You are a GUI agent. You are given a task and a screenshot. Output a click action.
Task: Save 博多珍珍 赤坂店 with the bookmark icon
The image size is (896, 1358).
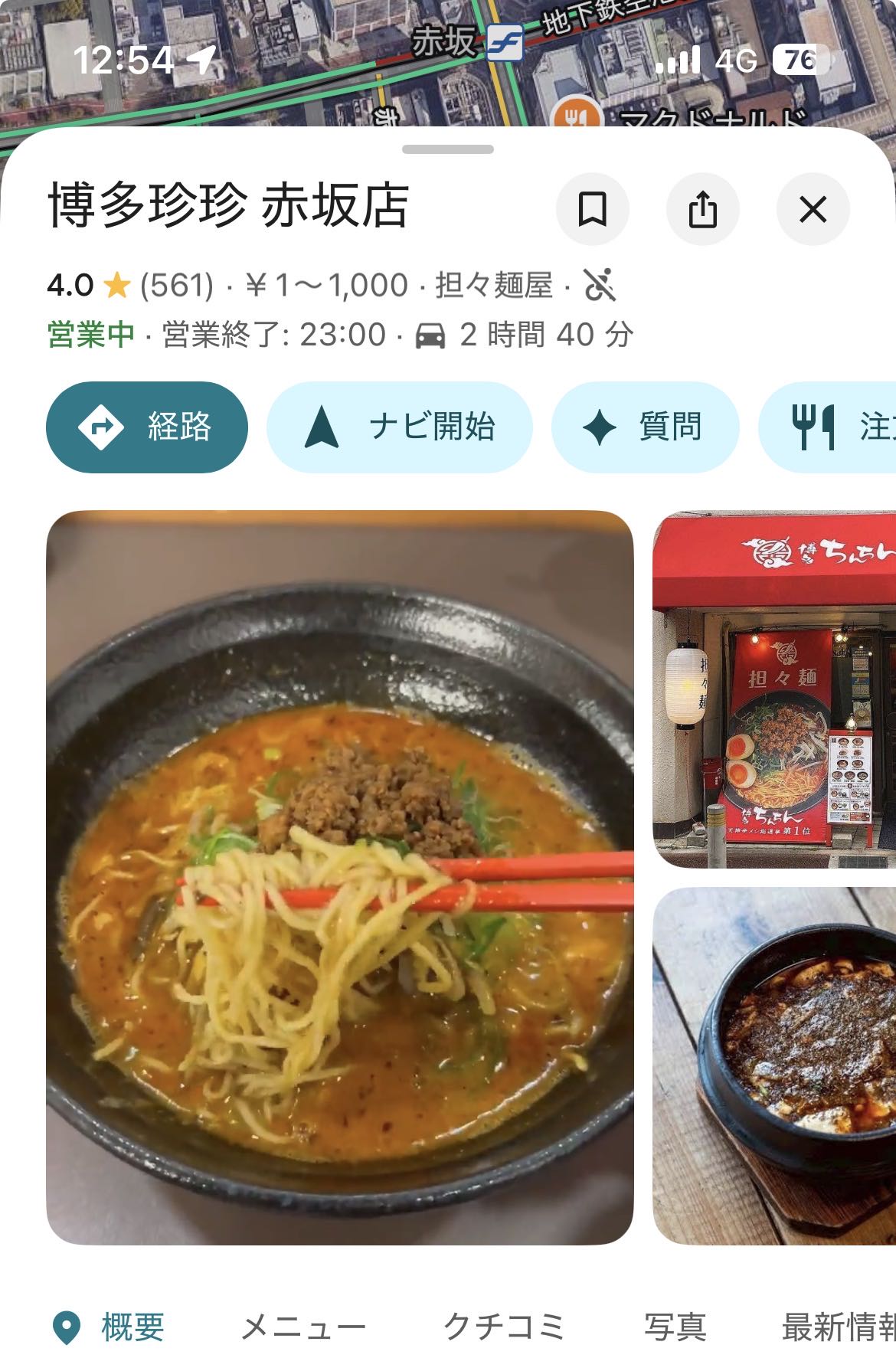[592, 209]
